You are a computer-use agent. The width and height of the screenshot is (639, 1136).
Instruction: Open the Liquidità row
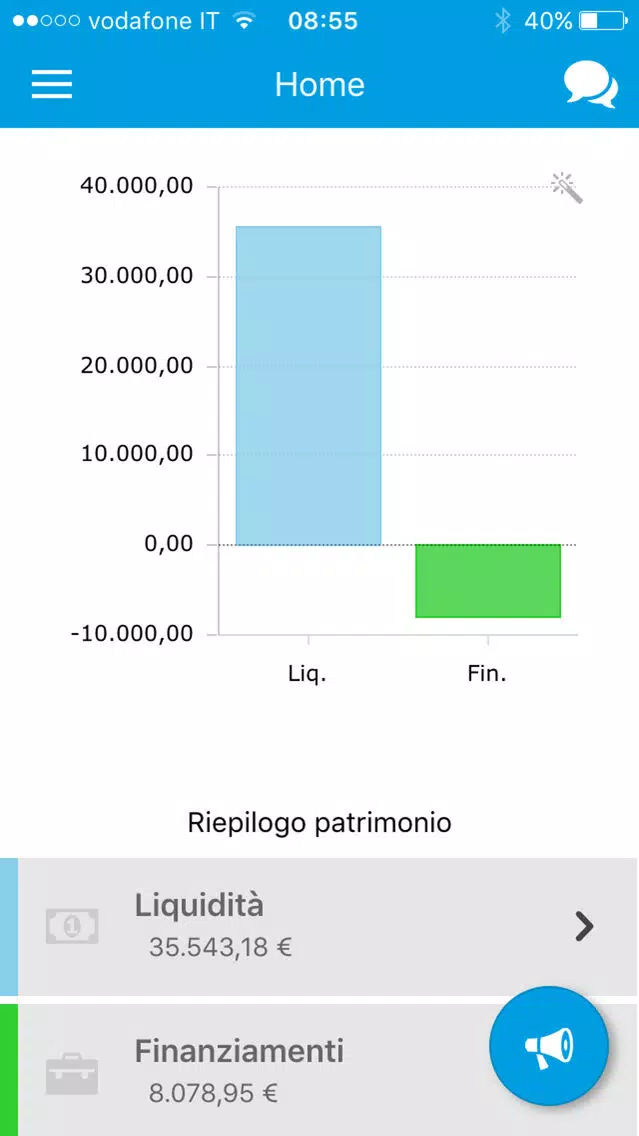pyautogui.click(x=320, y=927)
